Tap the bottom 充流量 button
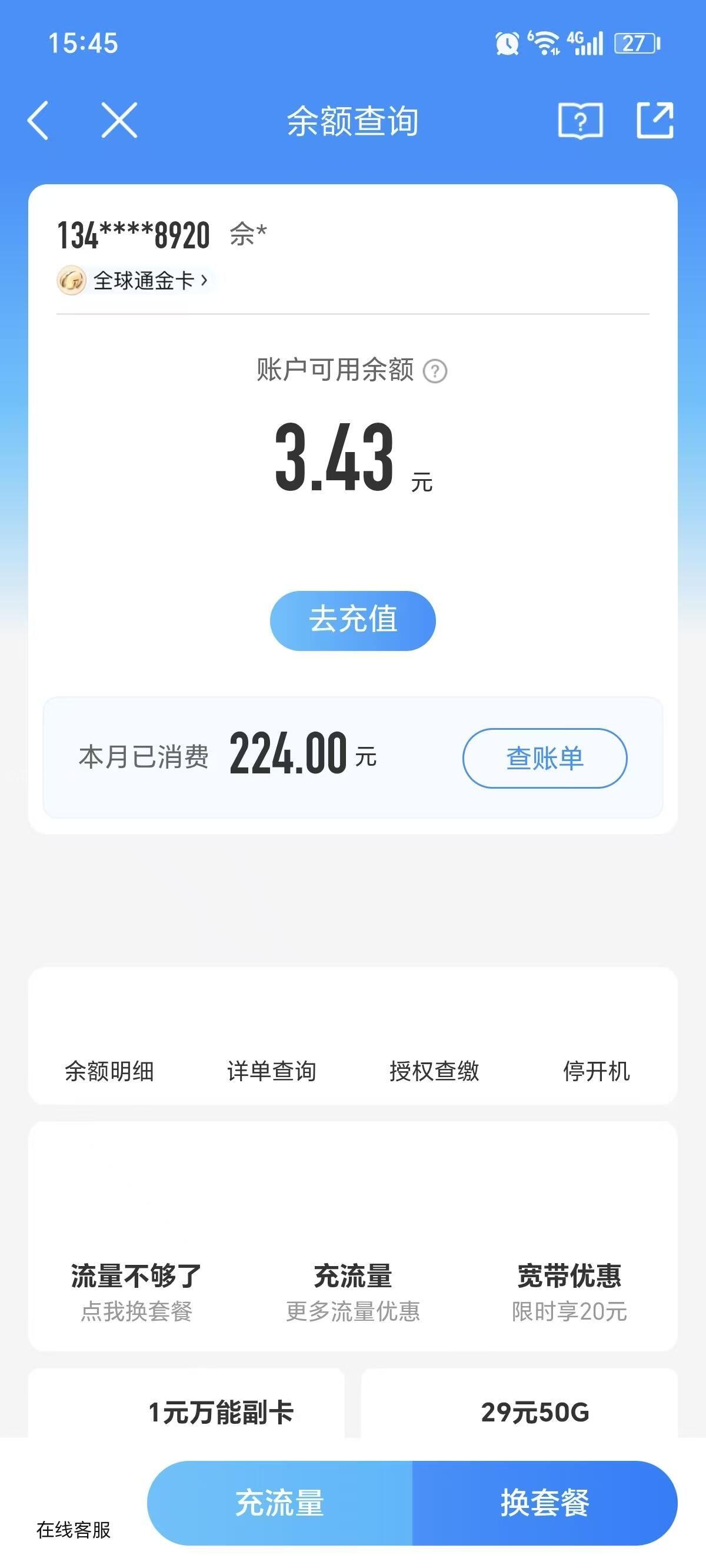 (280, 1502)
